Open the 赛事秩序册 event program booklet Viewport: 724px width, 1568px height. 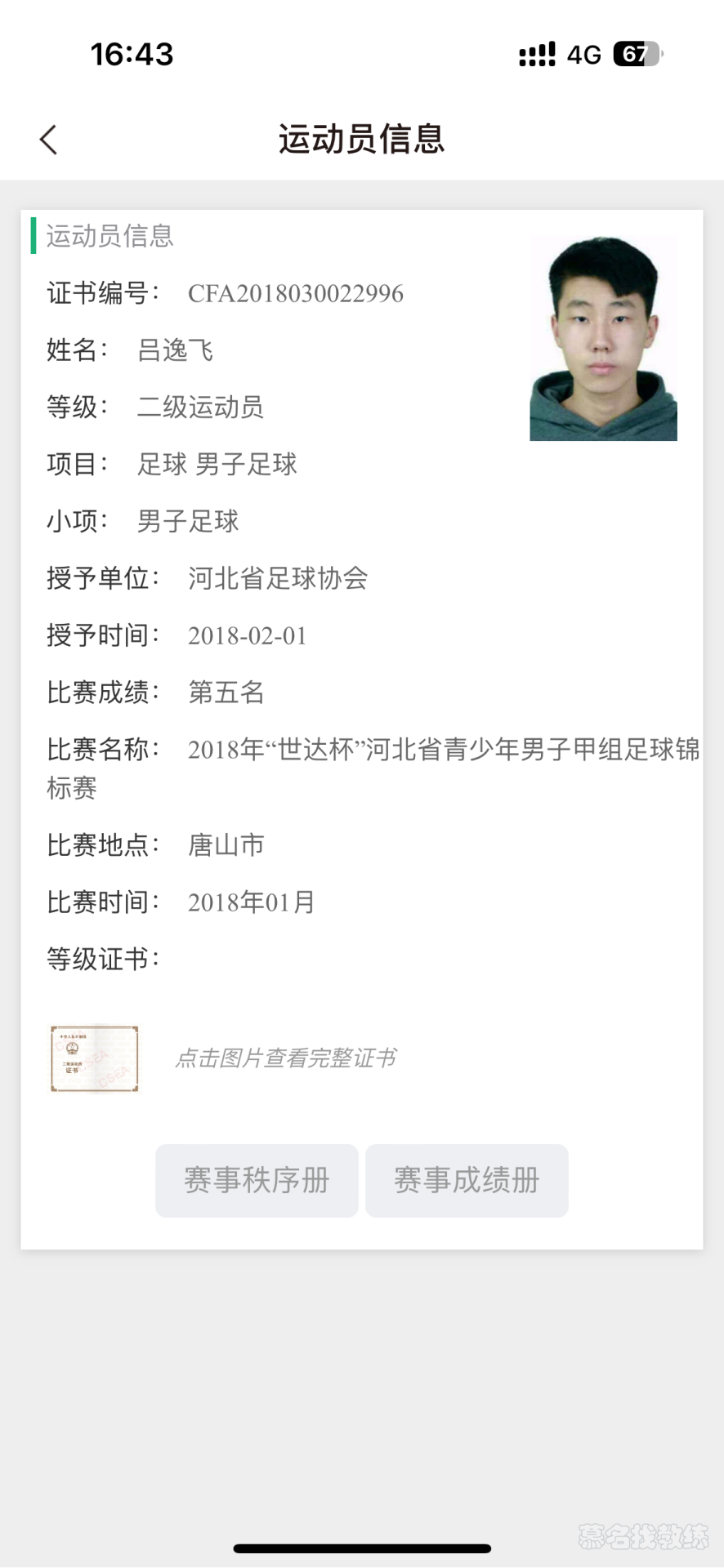click(x=257, y=1181)
